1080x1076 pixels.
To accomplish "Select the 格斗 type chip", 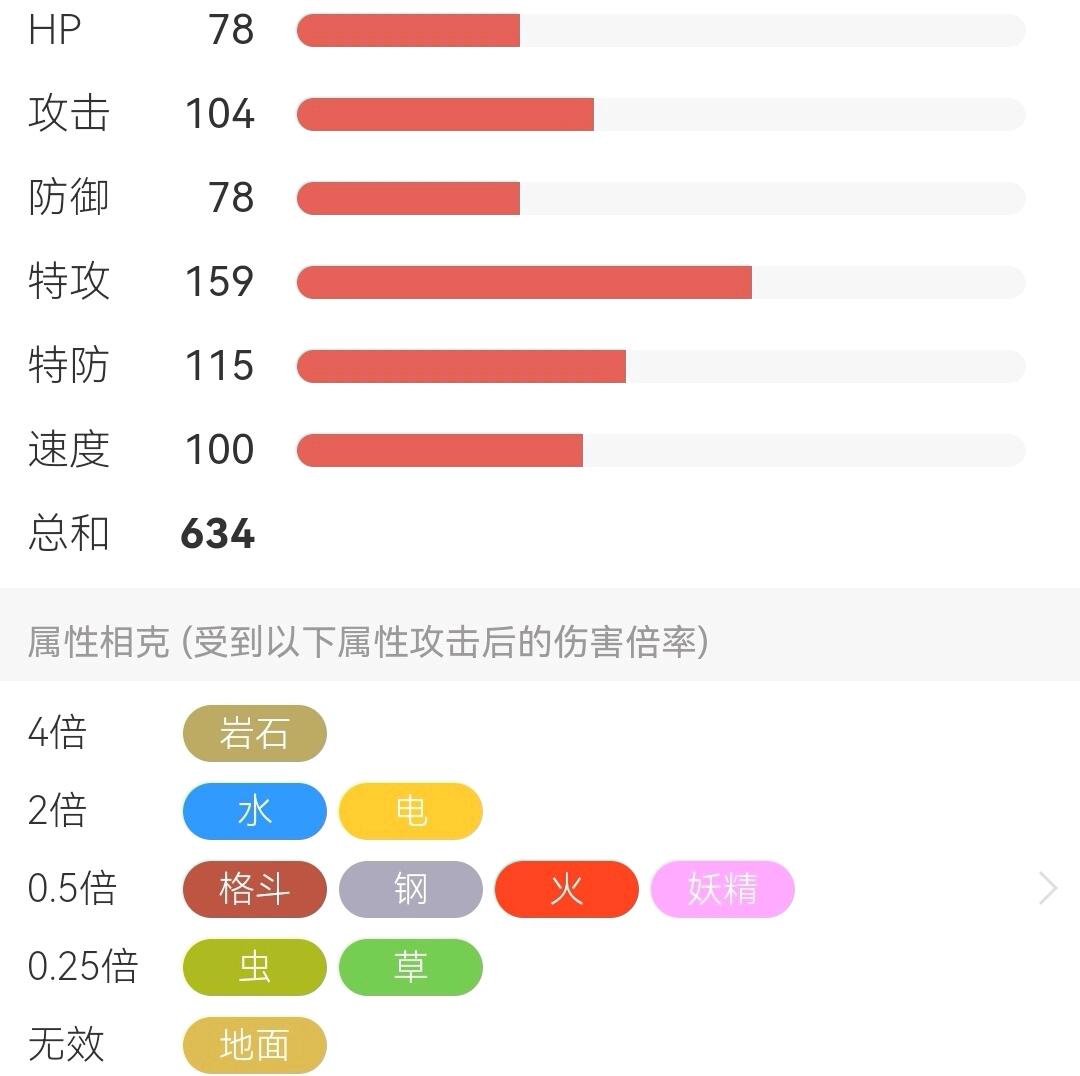I will tap(255, 889).
